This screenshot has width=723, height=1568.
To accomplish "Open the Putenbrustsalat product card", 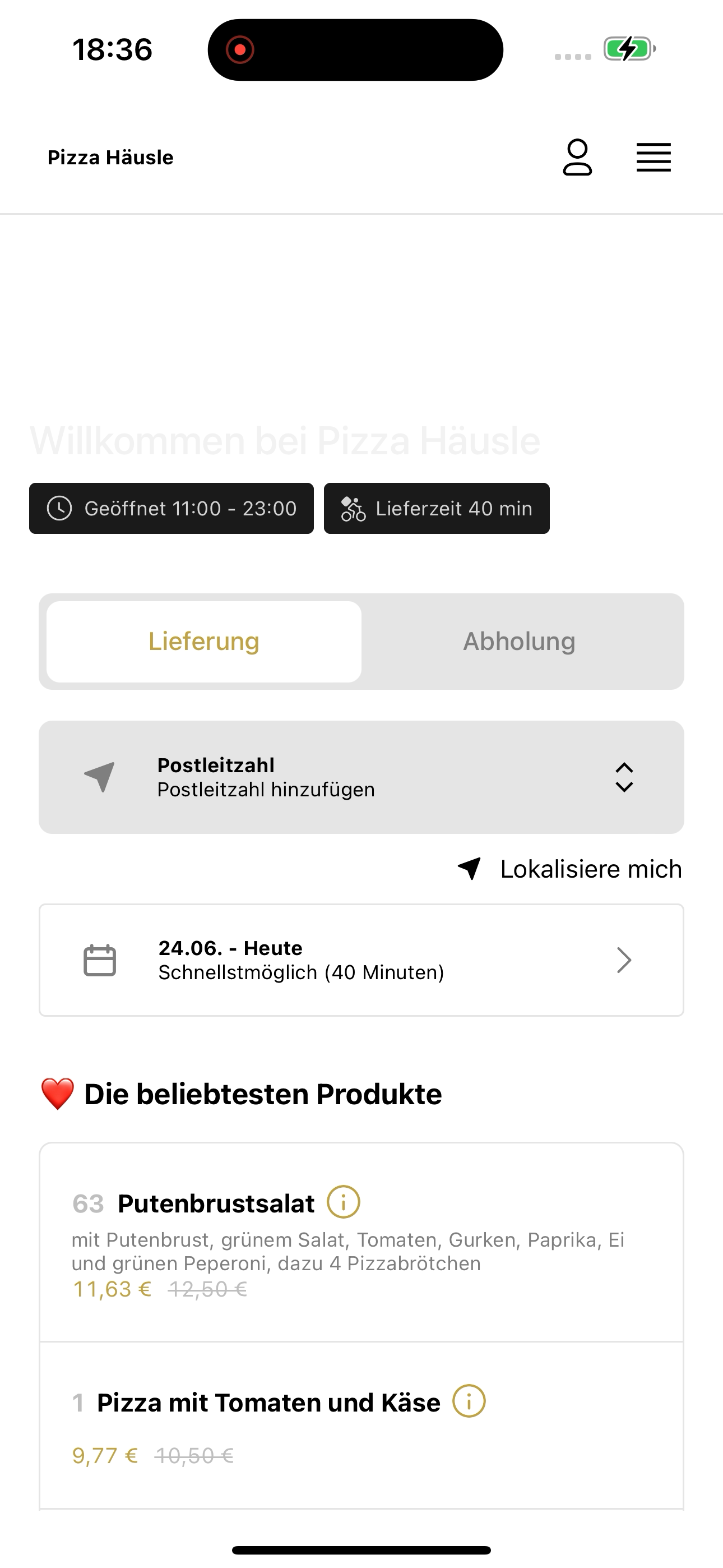I will click(361, 1242).
